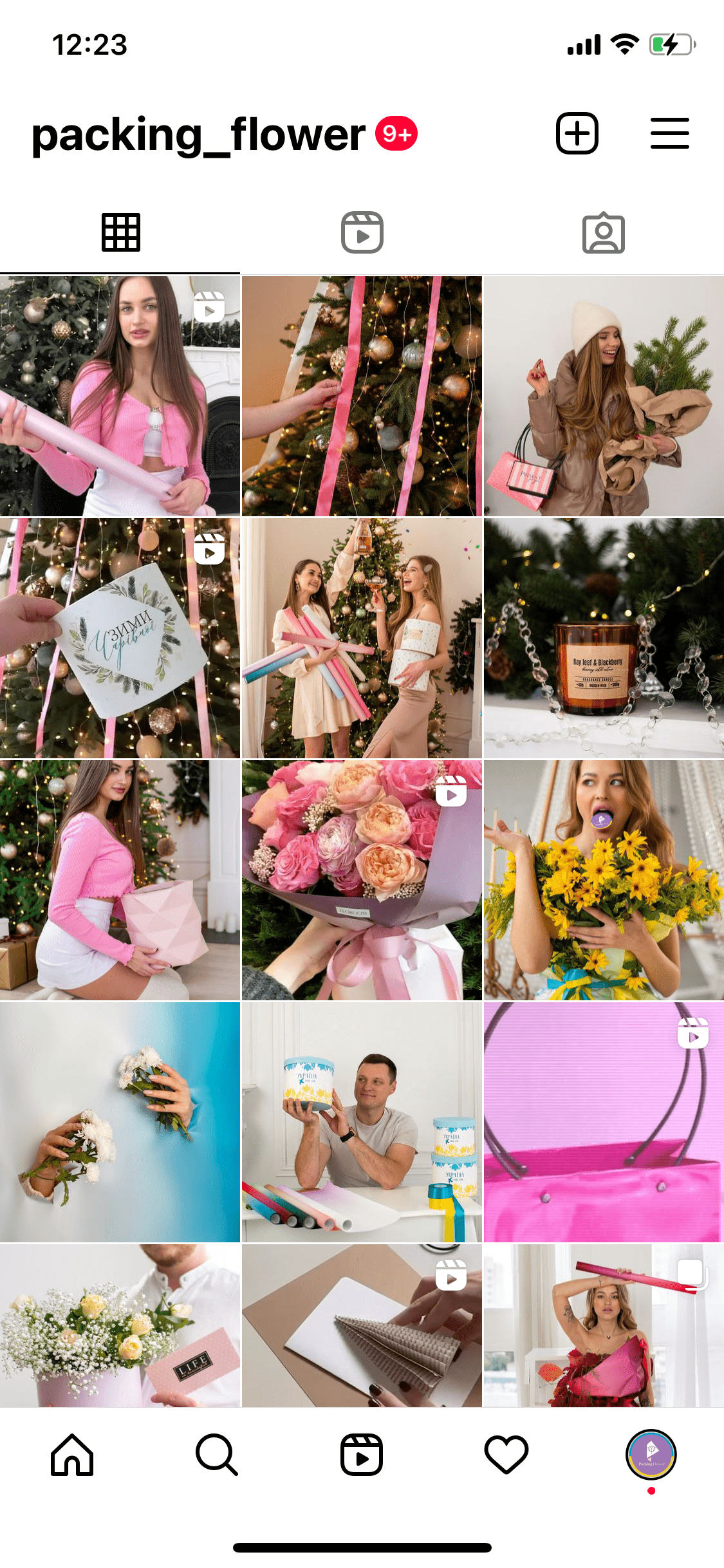Open post of two women holding paper rolls

(x=362, y=638)
